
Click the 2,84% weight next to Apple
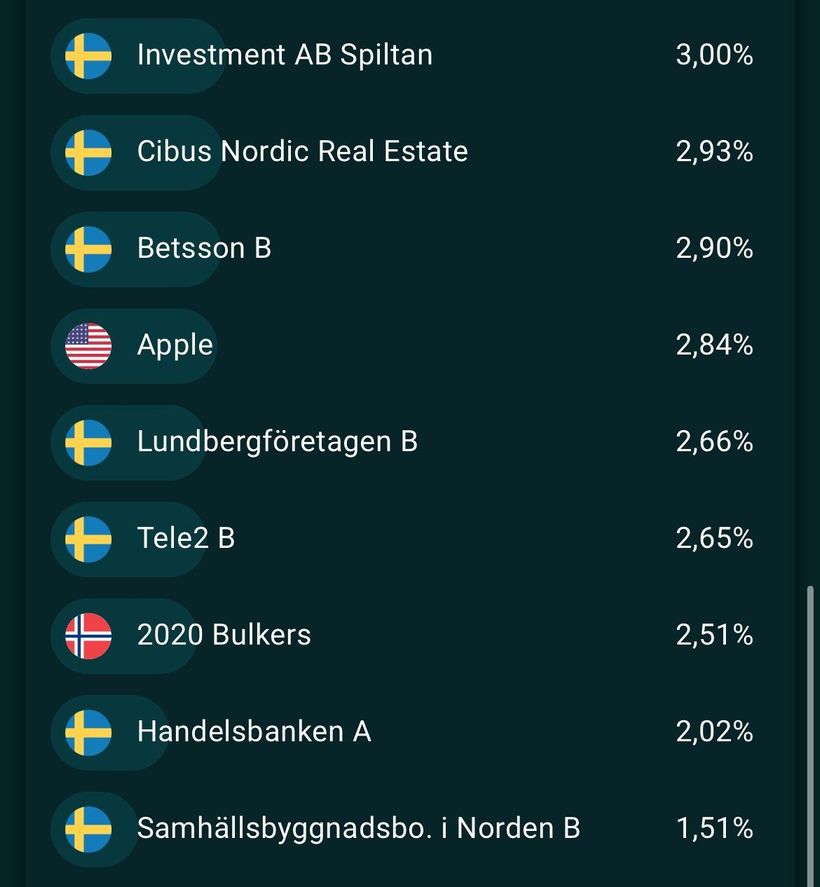pos(714,346)
